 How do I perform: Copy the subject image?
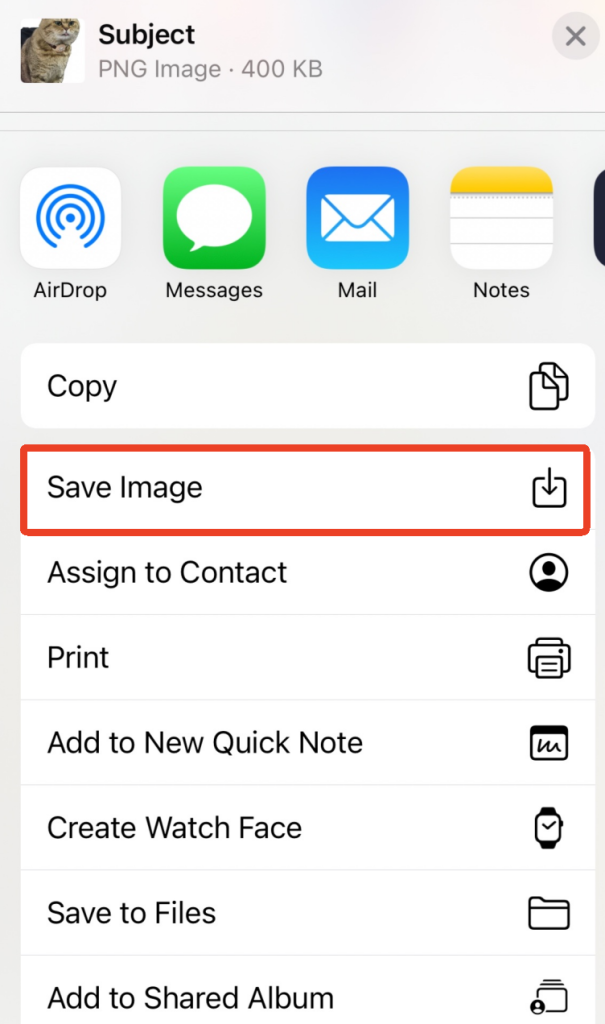click(x=307, y=386)
